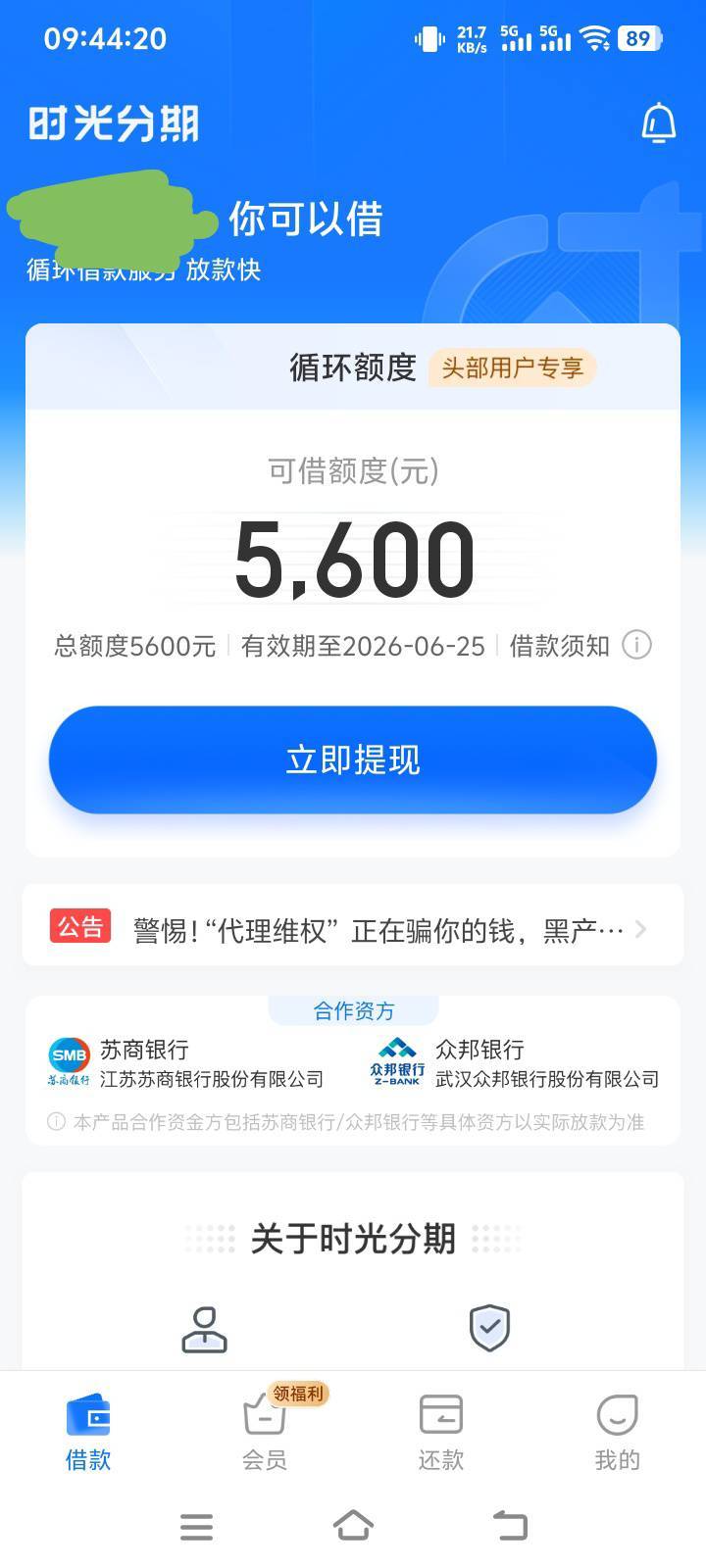Screen dimensions: 706x1568
Task: Open the notifications bell
Action: (x=658, y=123)
